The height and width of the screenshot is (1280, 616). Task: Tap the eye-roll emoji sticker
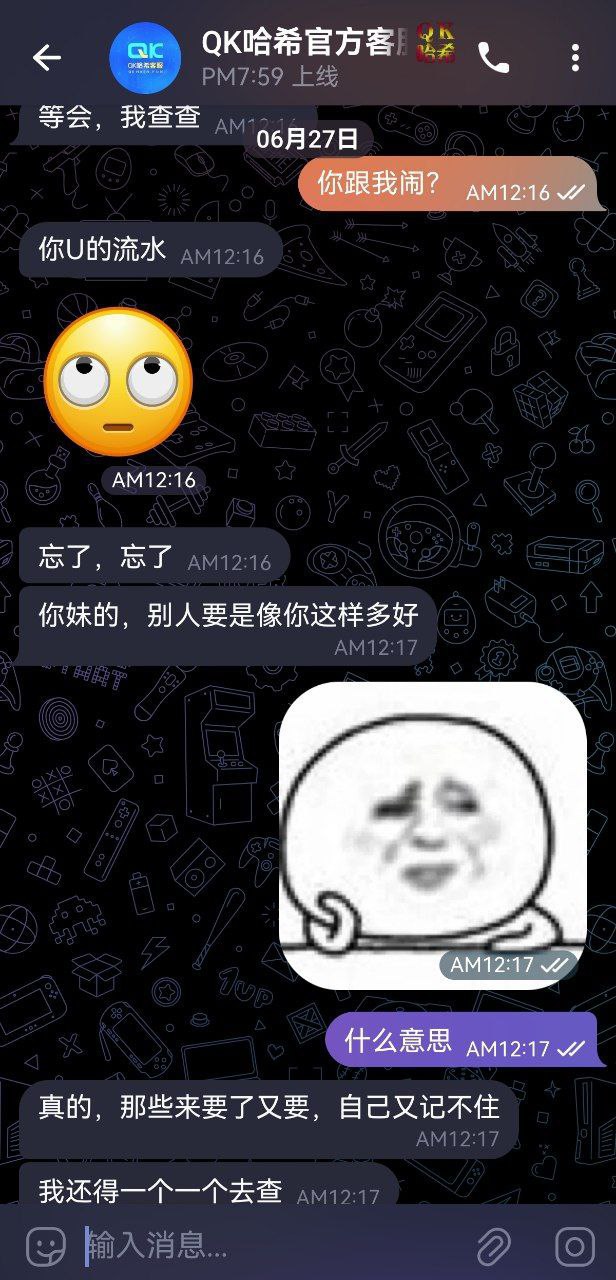point(118,382)
